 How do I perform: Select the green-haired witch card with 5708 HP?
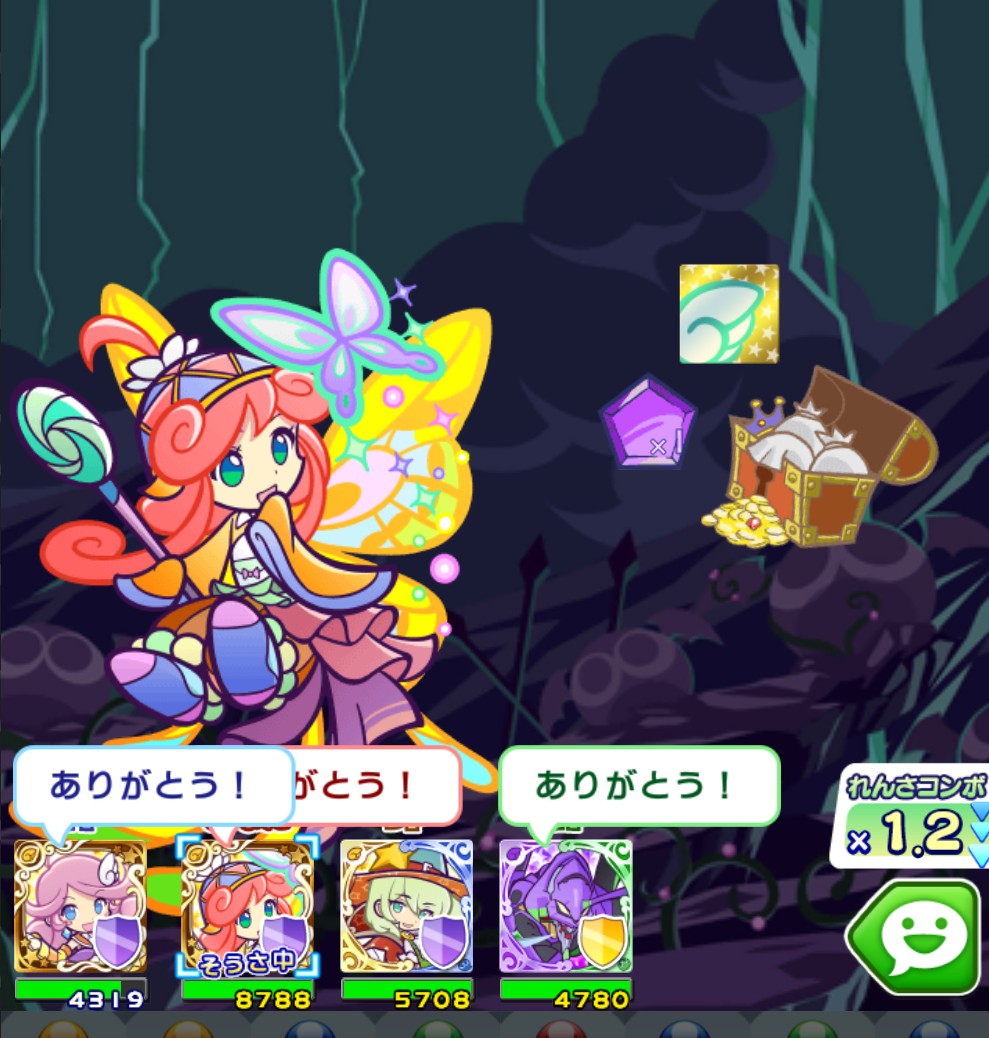(x=406, y=906)
